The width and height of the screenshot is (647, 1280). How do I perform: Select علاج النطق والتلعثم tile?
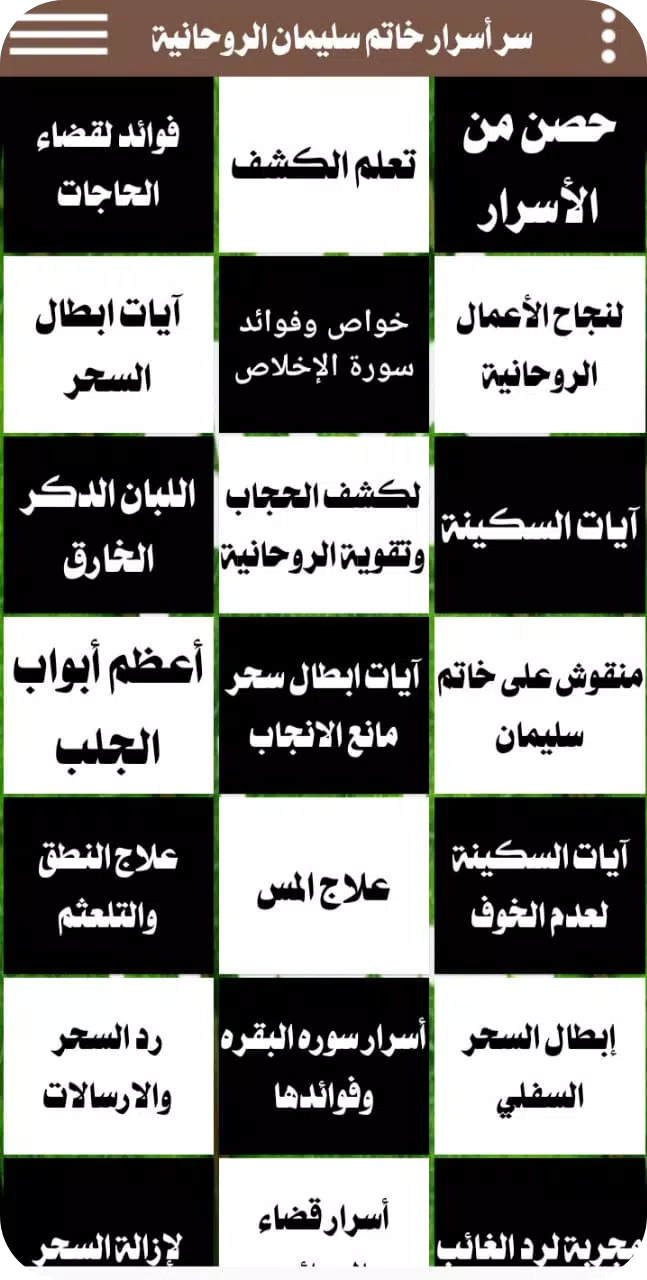(x=108, y=886)
